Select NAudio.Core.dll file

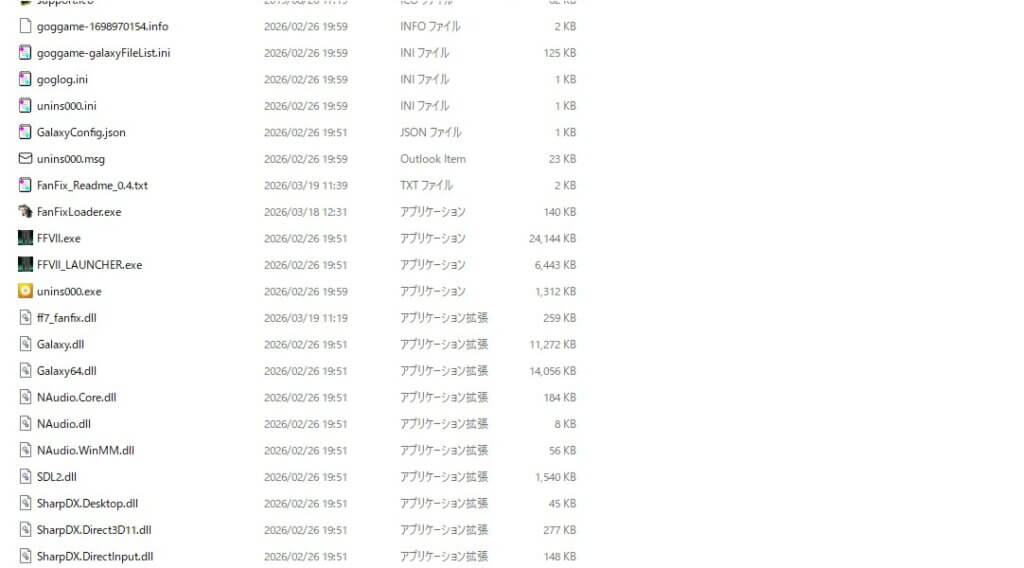(76, 397)
